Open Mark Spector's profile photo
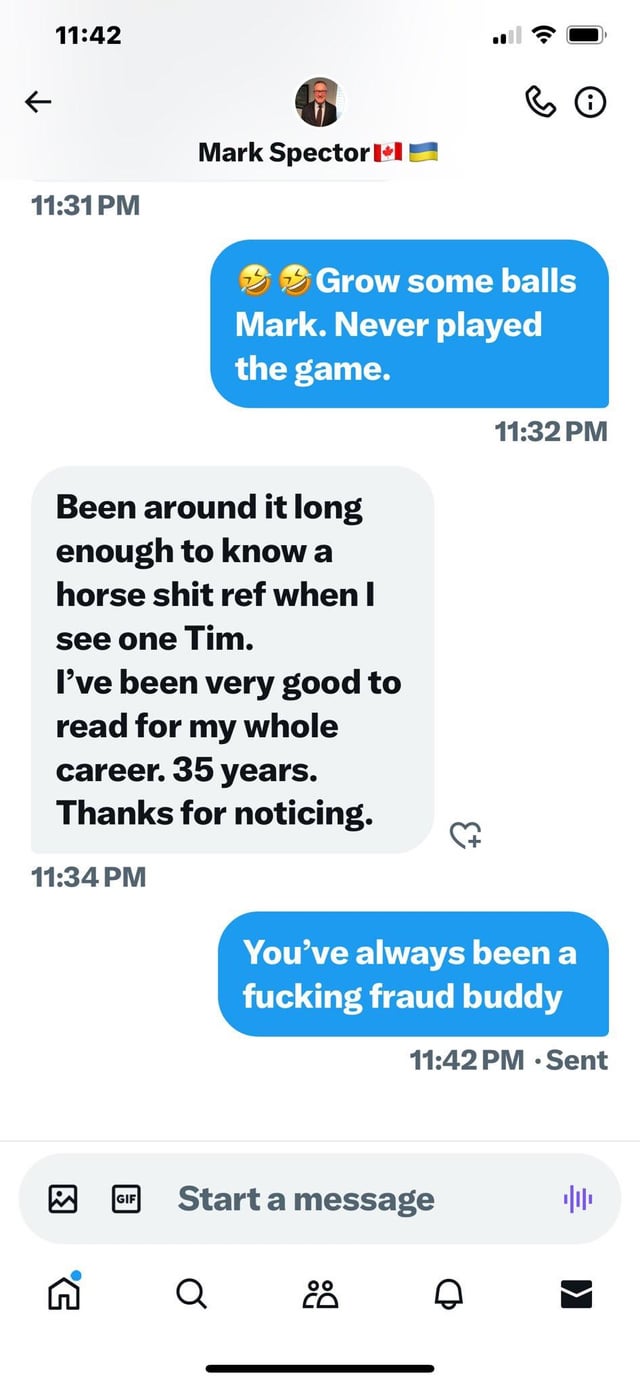 (x=318, y=102)
